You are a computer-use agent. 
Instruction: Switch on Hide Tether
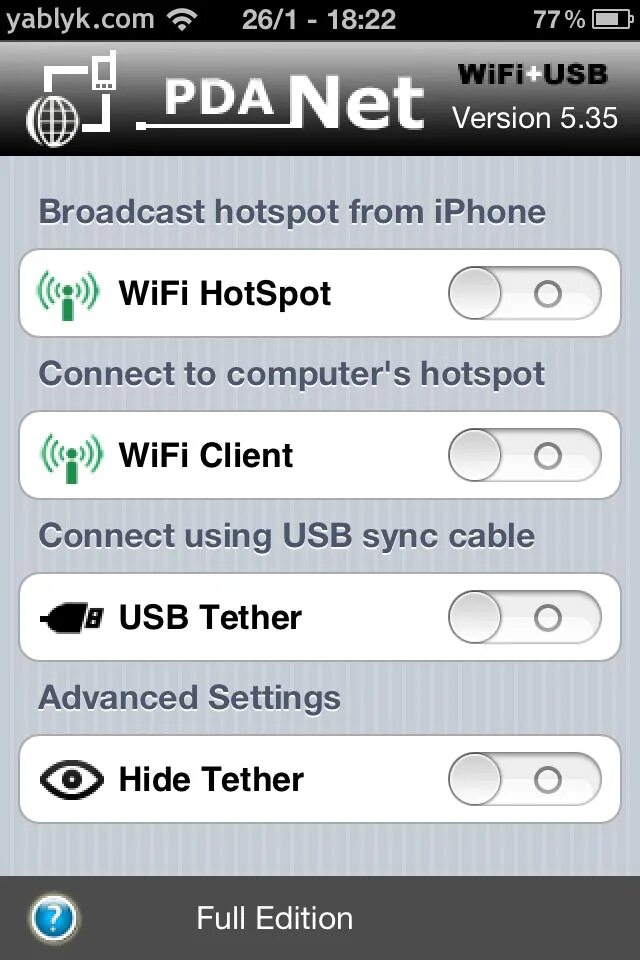(x=525, y=780)
